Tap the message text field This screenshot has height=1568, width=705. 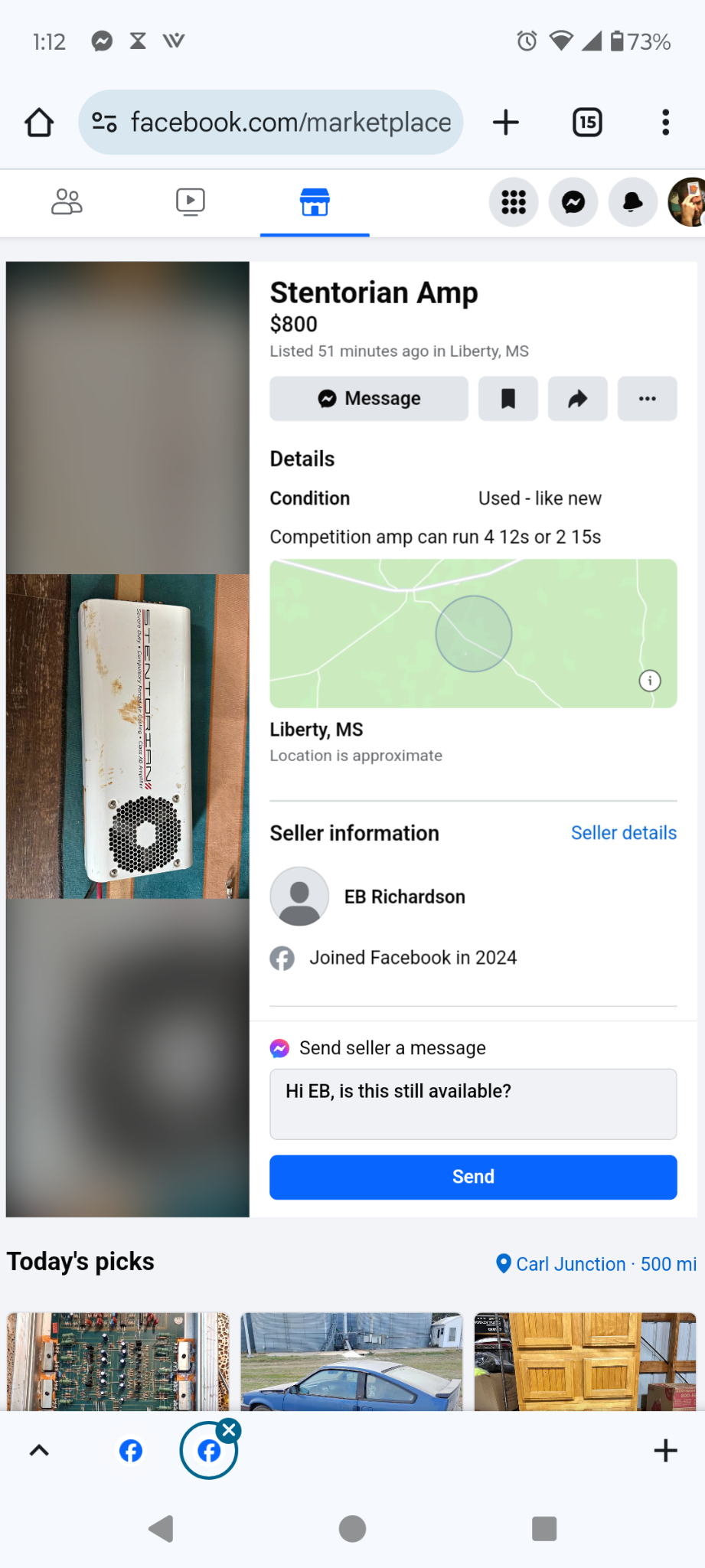click(x=473, y=1104)
